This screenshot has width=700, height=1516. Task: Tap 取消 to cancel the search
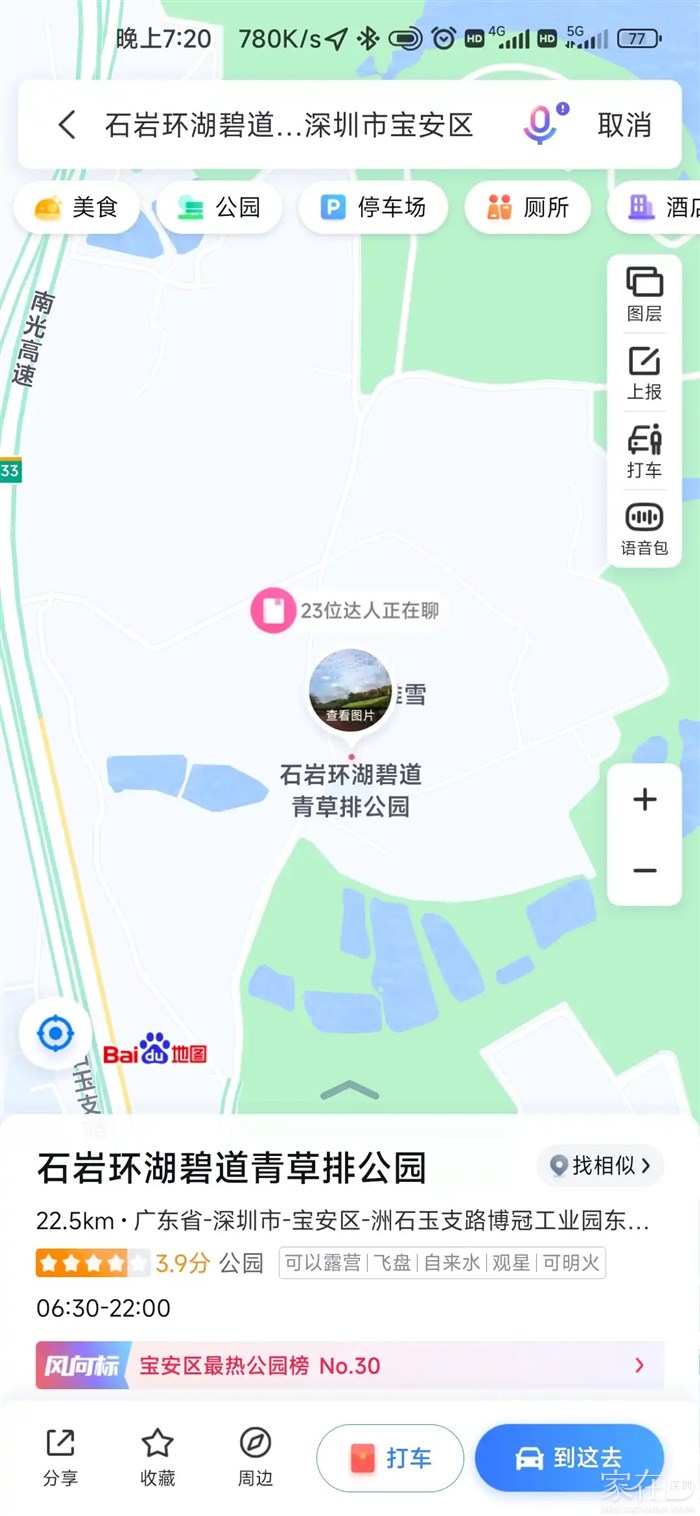624,125
